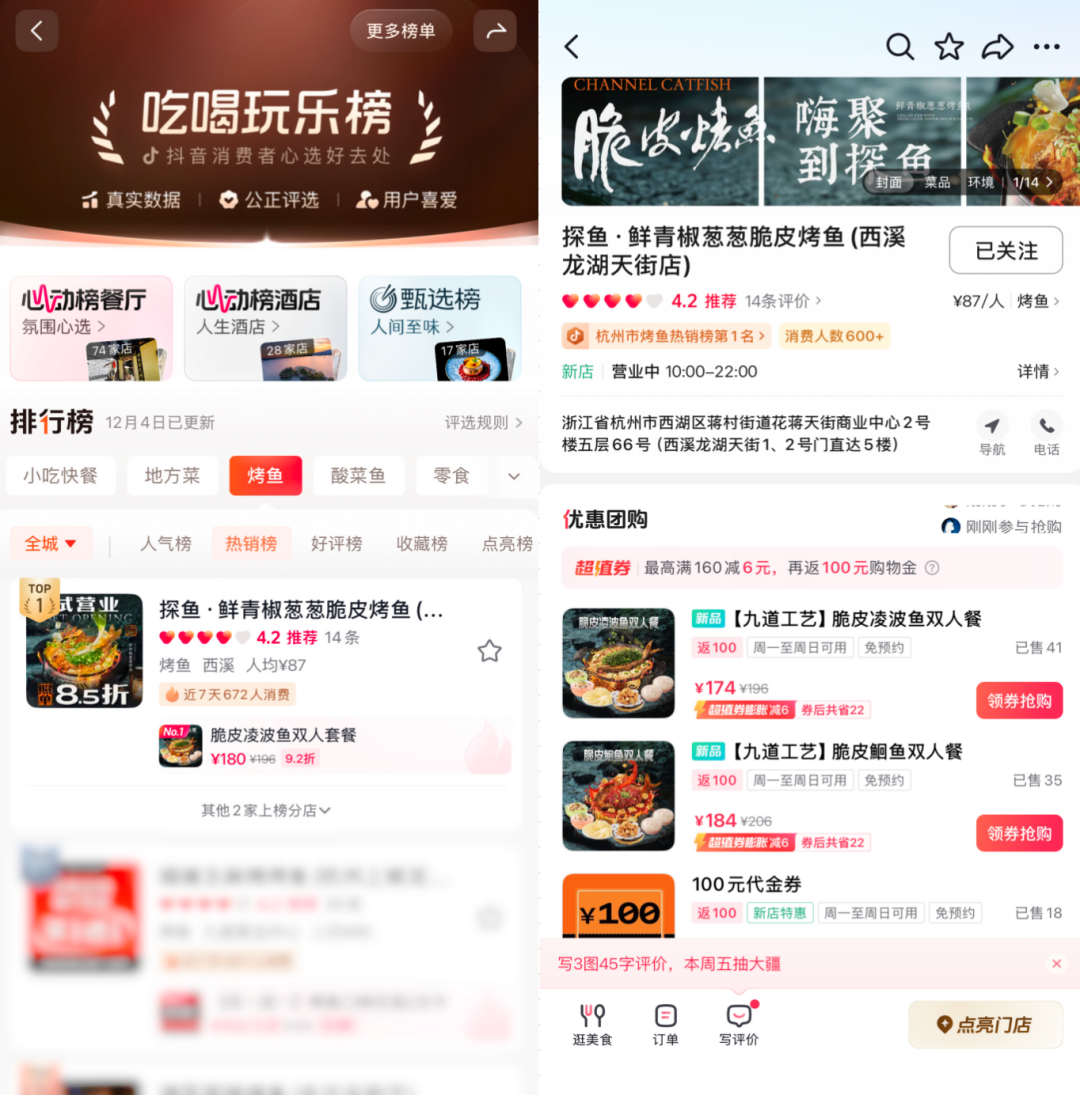
Task: Expand 其他2家上榜分店
Action: tap(266, 810)
